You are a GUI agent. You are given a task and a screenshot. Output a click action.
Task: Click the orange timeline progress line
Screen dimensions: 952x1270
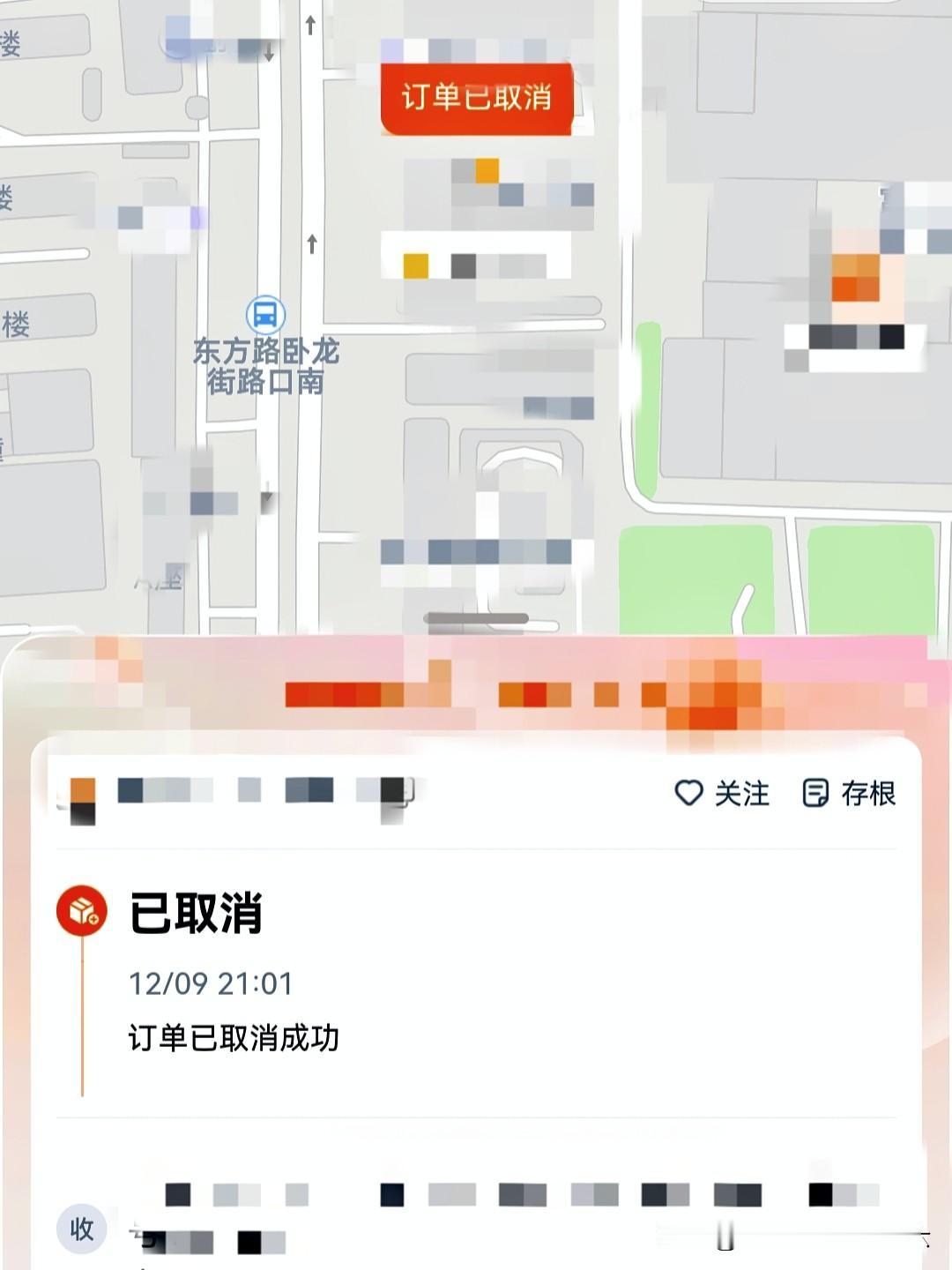83,1014
